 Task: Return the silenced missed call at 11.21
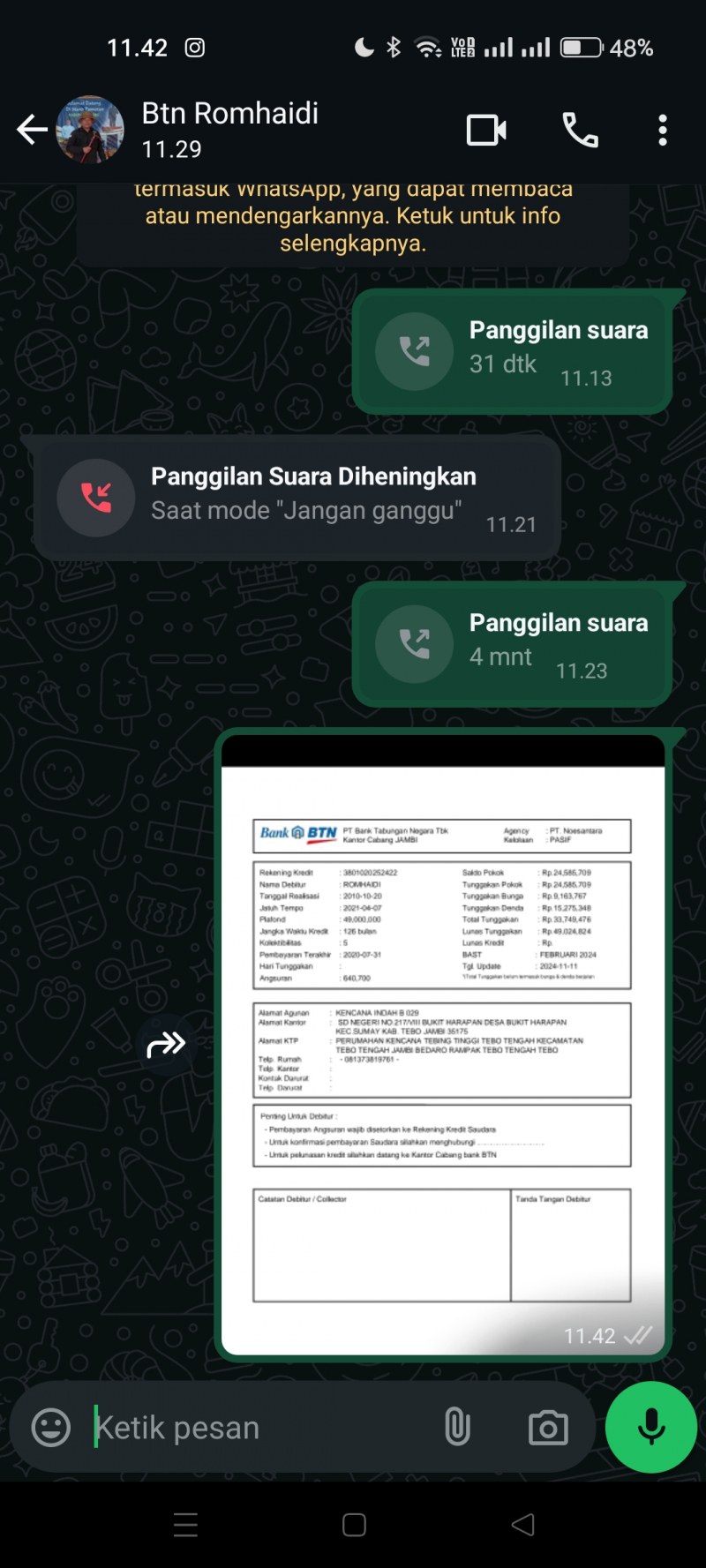click(297, 498)
